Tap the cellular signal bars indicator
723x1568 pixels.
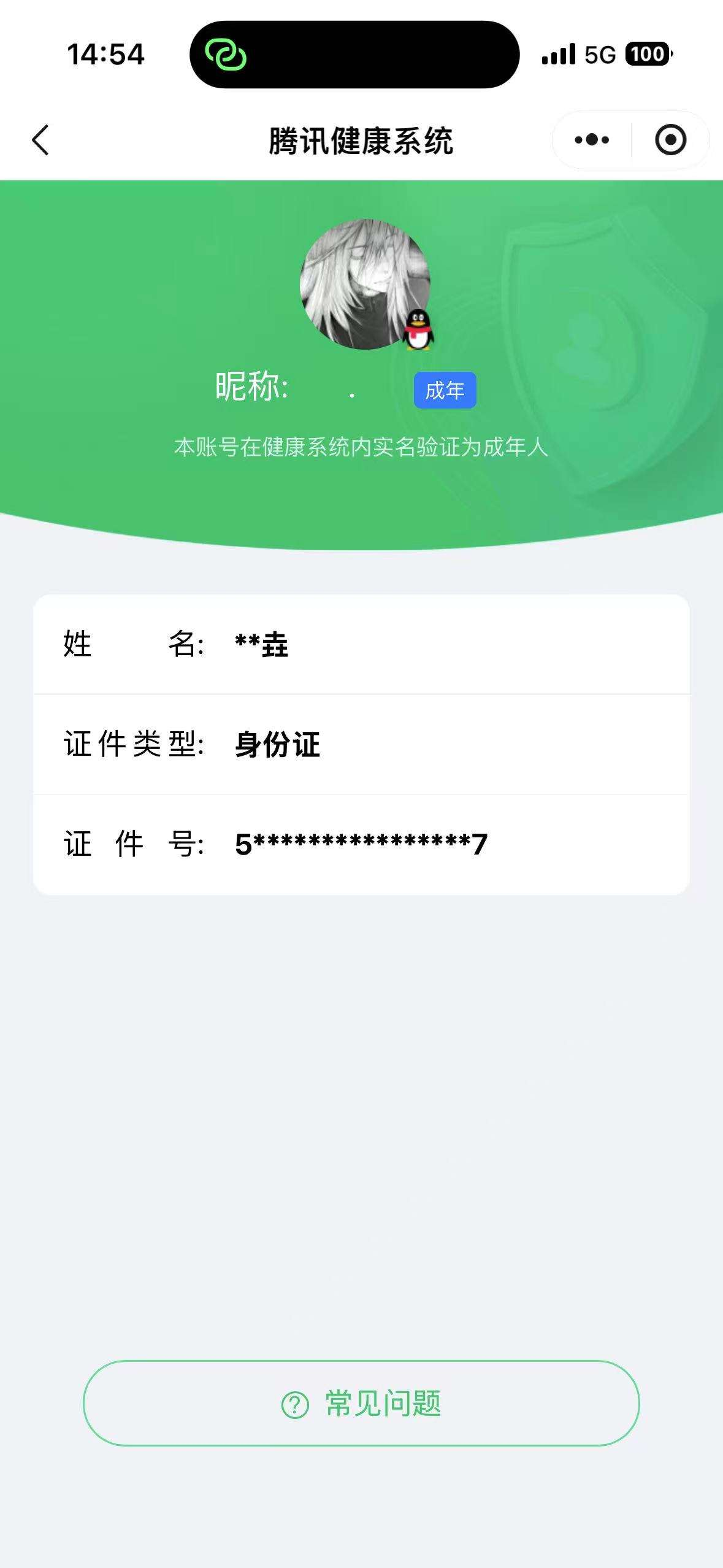(x=559, y=55)
